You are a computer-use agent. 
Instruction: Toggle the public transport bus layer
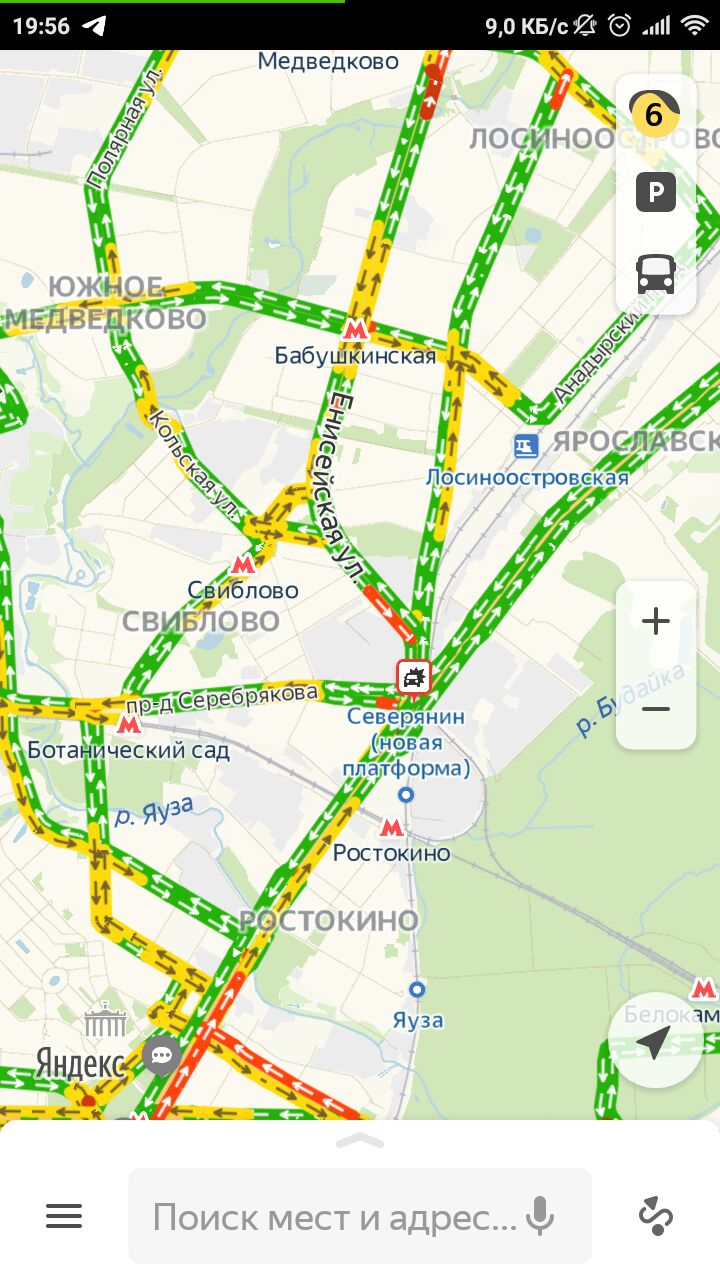pyautogui.click(x=656, y=273)
